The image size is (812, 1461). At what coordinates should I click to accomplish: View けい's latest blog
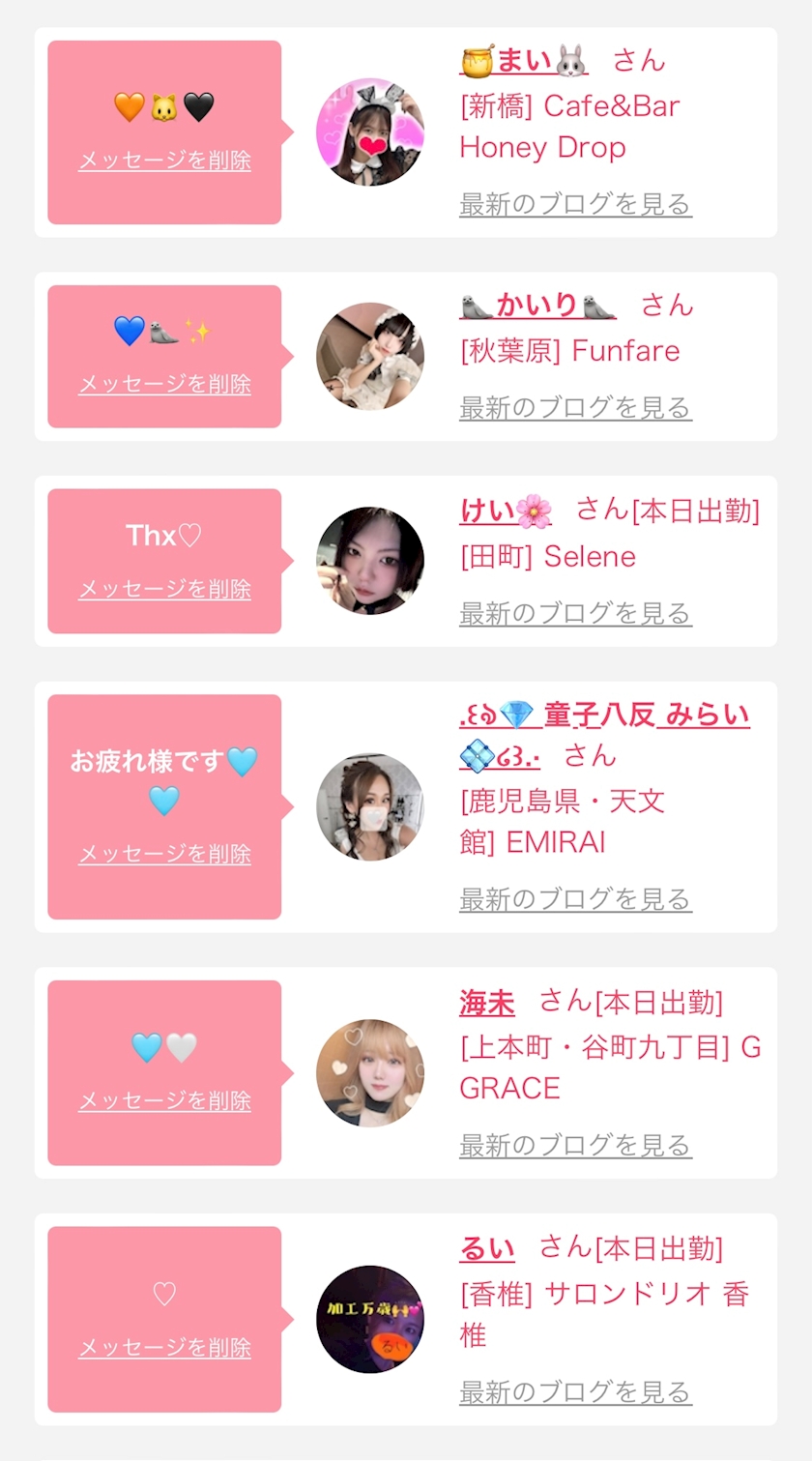(x=575, y=613)
